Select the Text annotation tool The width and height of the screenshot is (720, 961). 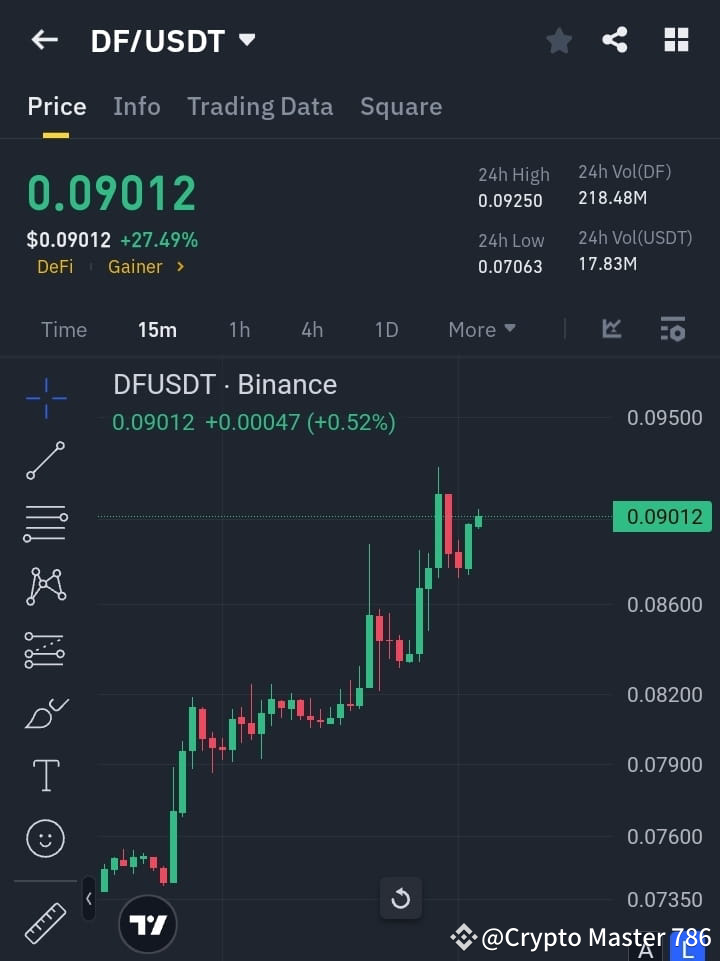[x=45, y=775]
